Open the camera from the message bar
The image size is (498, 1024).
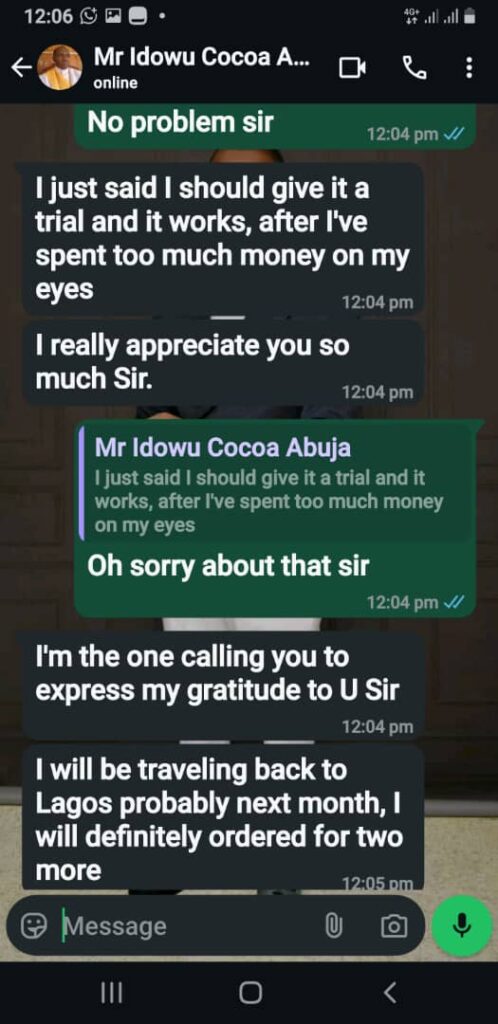pos(394,925)
